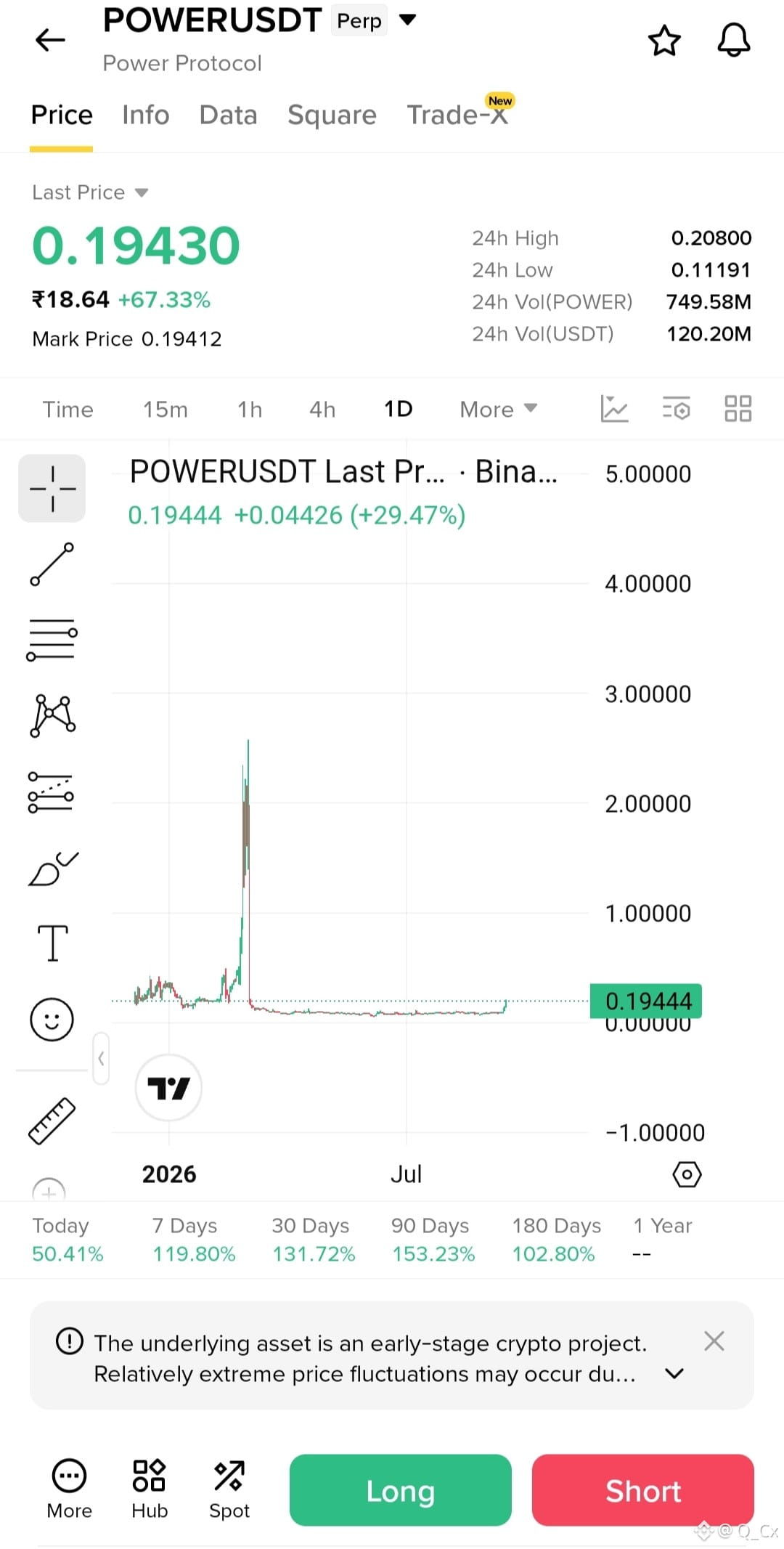784x1549 pixels.
Task: Go back using the top-left arrow
Action: point(50,40)
